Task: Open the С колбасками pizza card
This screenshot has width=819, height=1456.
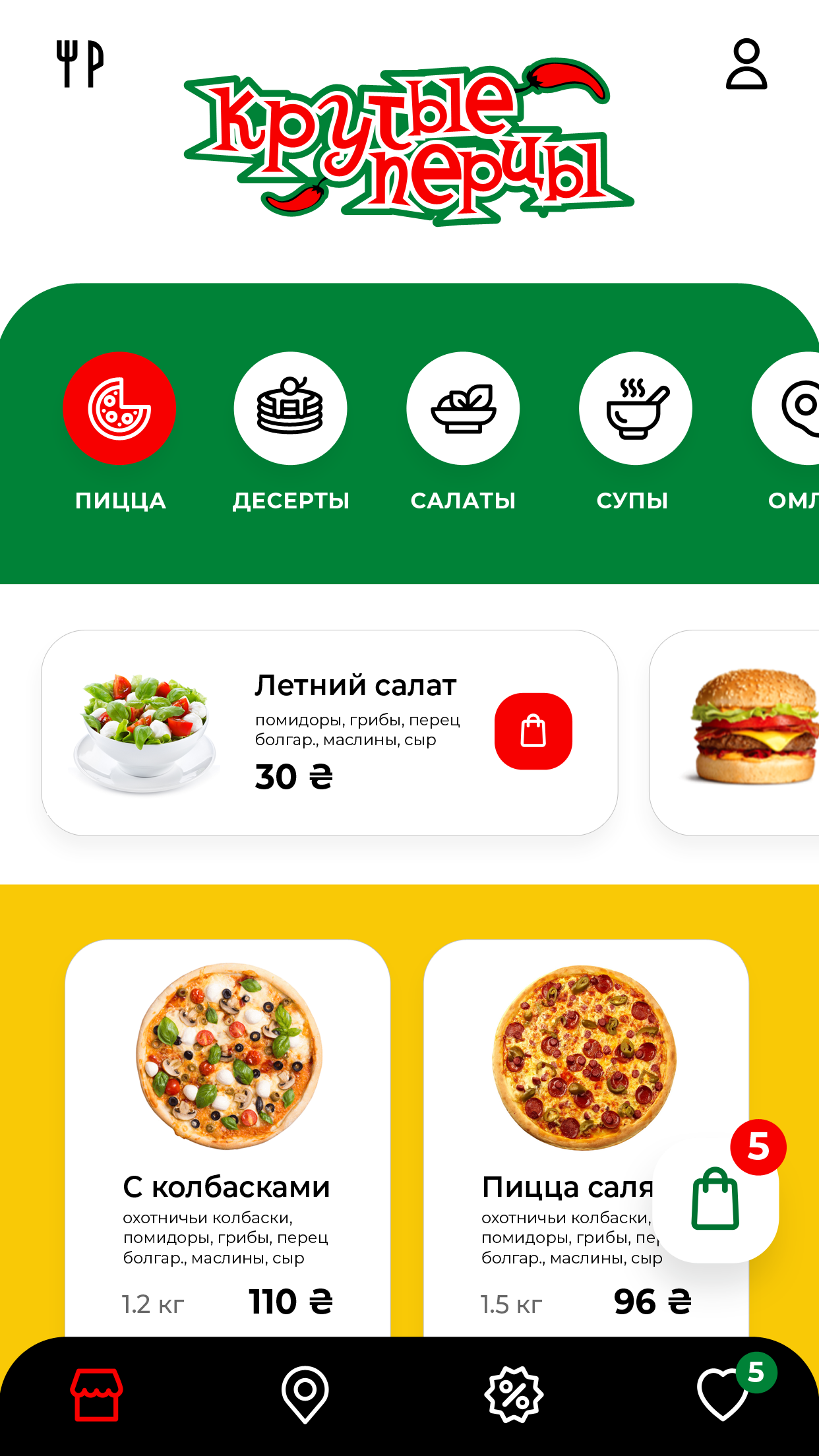Action: [x=228, y=1134]
